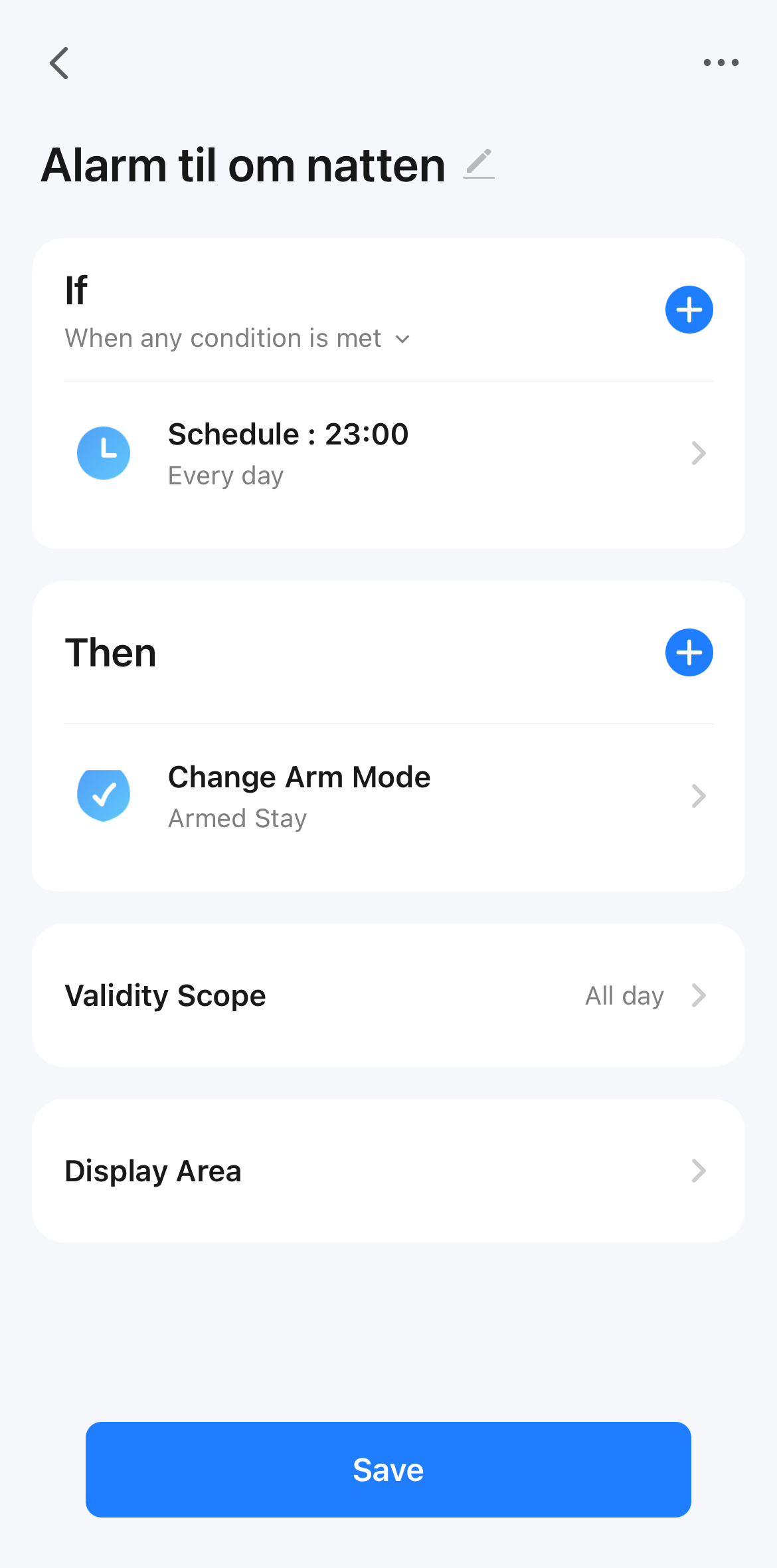Open the three-dot overflow menu
Screen dimensions: 777x1568
point(721,62)
